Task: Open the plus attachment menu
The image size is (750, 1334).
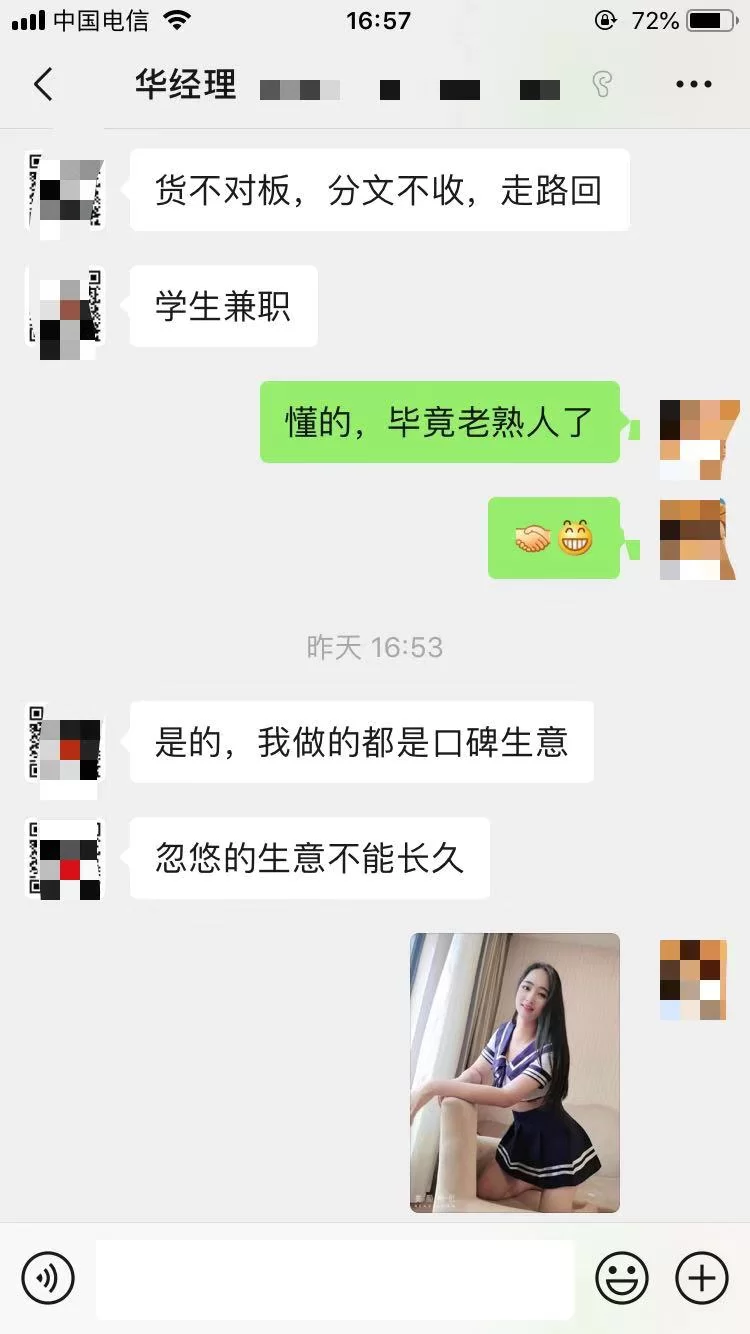Action: [702, 1277]
